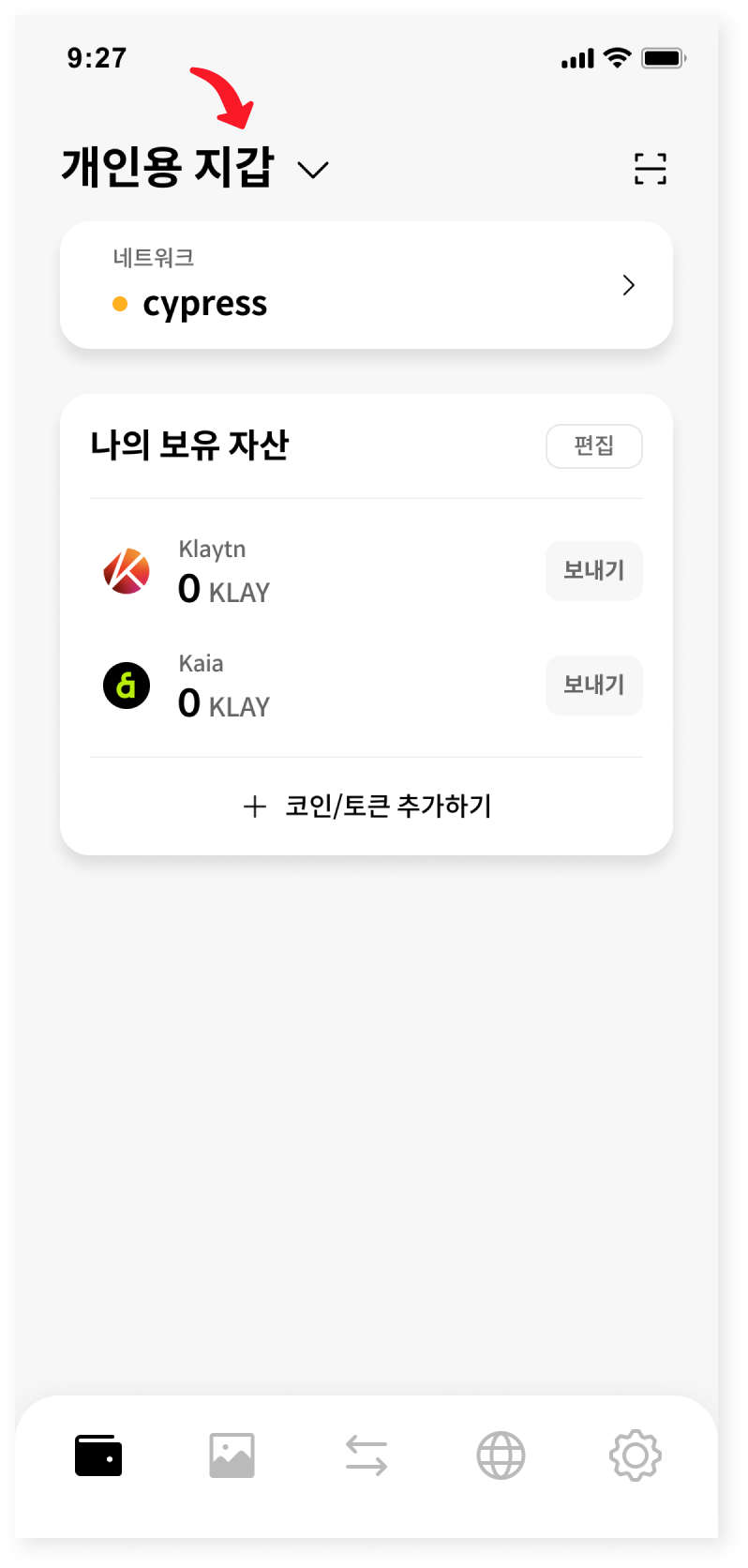Open wallet options via chevron arrow
Screen dimensions: 748x1568
[x=628, y=285]
